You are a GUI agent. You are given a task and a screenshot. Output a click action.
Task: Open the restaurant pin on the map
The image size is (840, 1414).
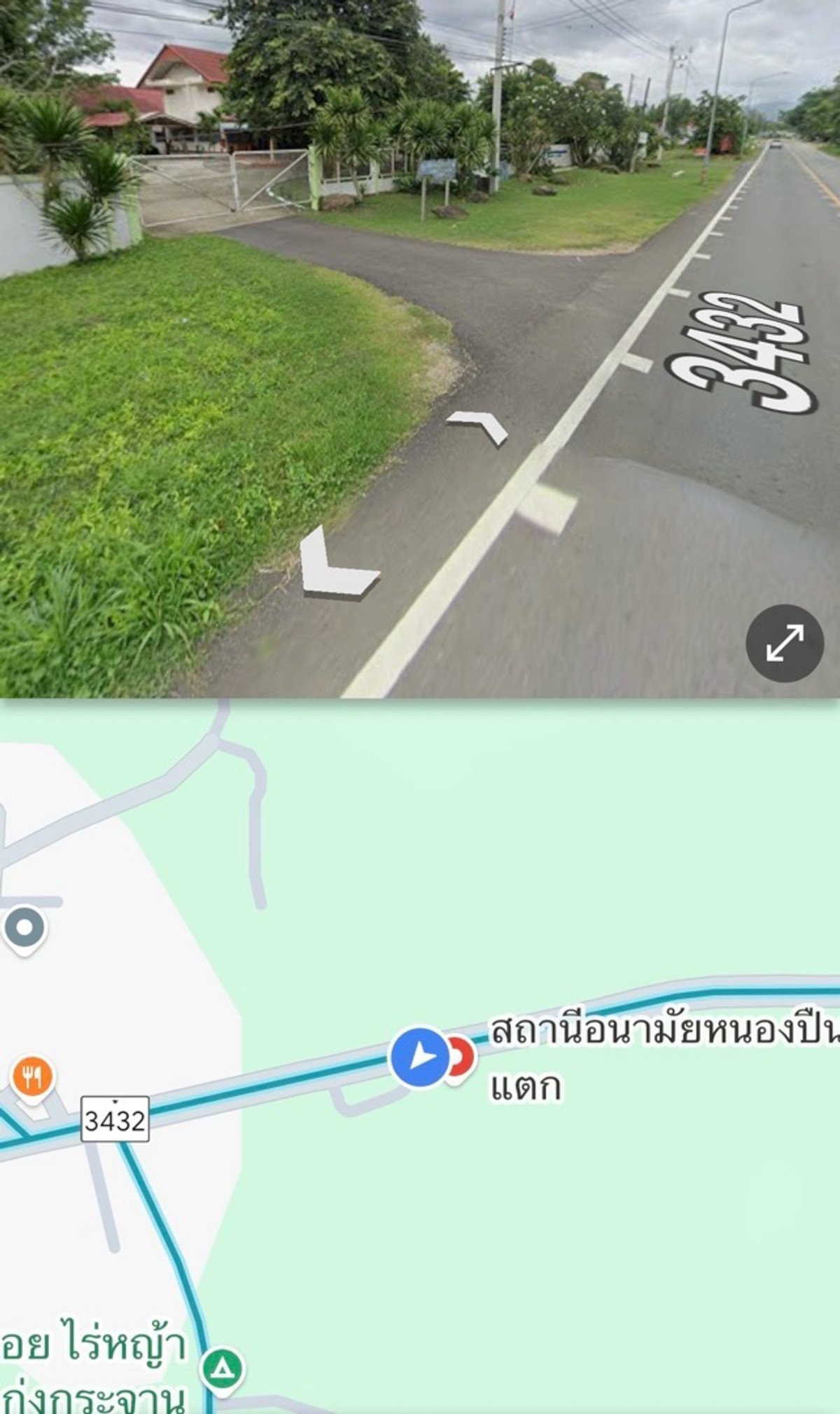pos(32,1076)
